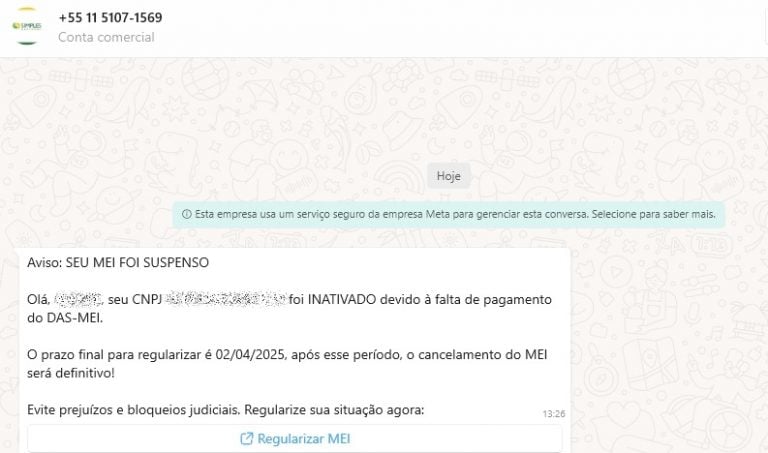Image resolution: width=768 pixels, height=453 pixels.
Task: Open contact info for +55 11 5107-1569
Action: click(x=110, y=18)
